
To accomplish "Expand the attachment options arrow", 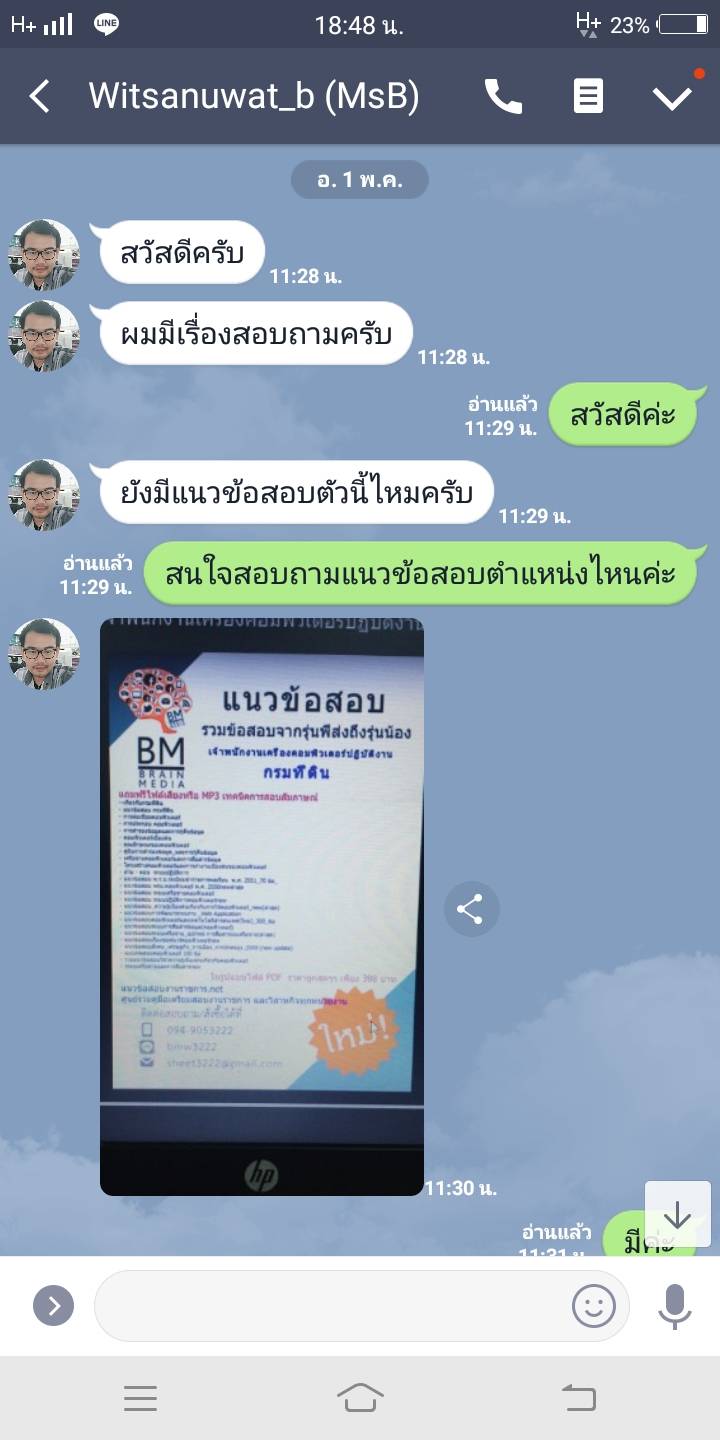I will pos(53,1305).
